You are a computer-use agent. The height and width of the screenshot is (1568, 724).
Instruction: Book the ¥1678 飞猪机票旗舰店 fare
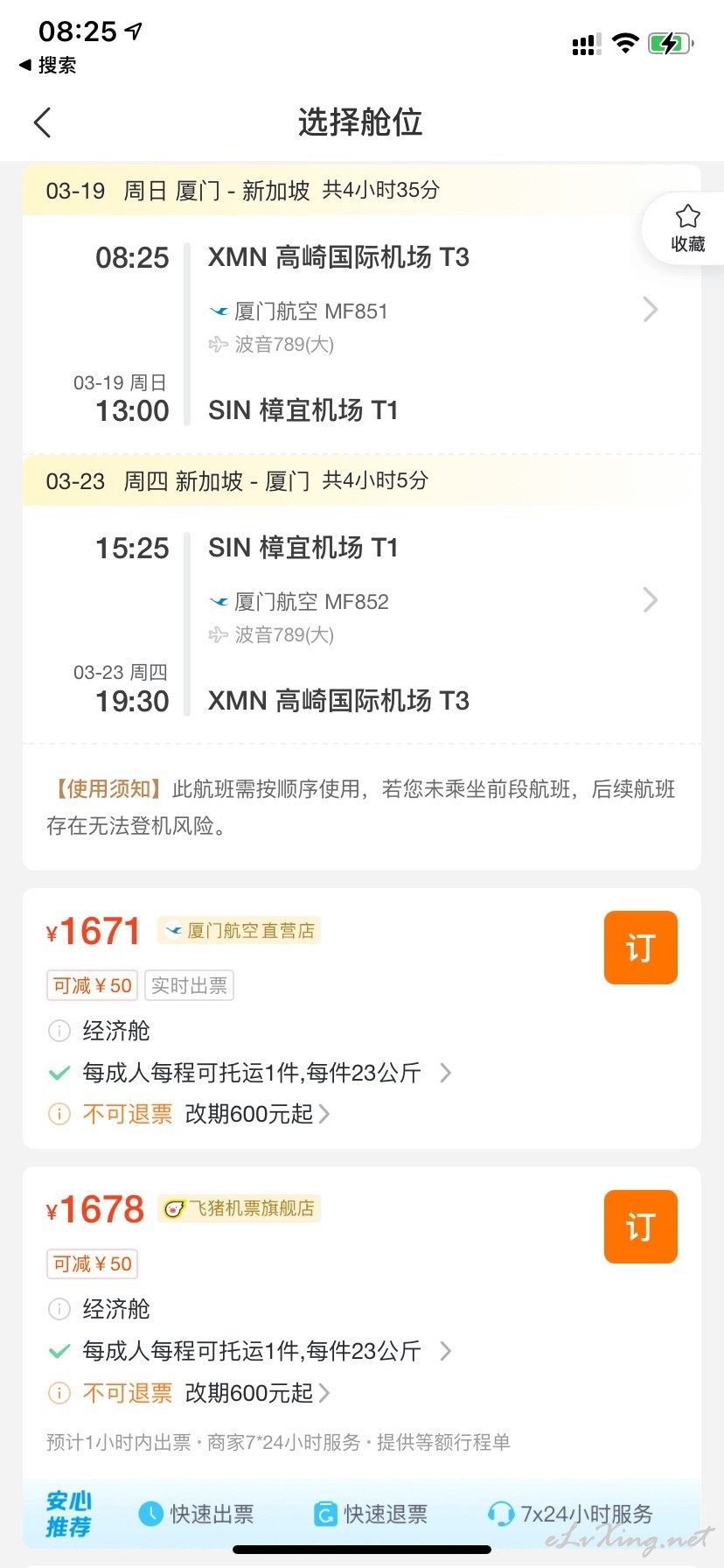pos(640,1226)
